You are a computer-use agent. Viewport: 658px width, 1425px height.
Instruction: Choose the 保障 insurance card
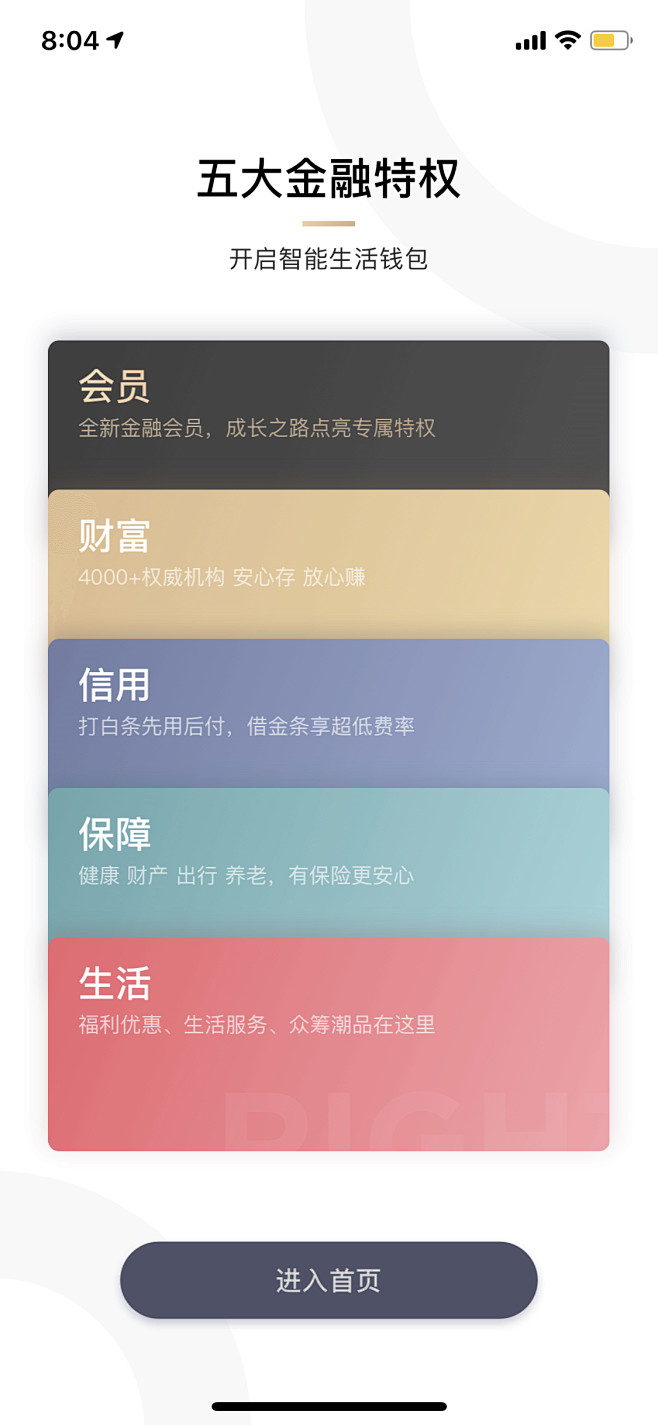pyautogui.click(x=329, y=862)
